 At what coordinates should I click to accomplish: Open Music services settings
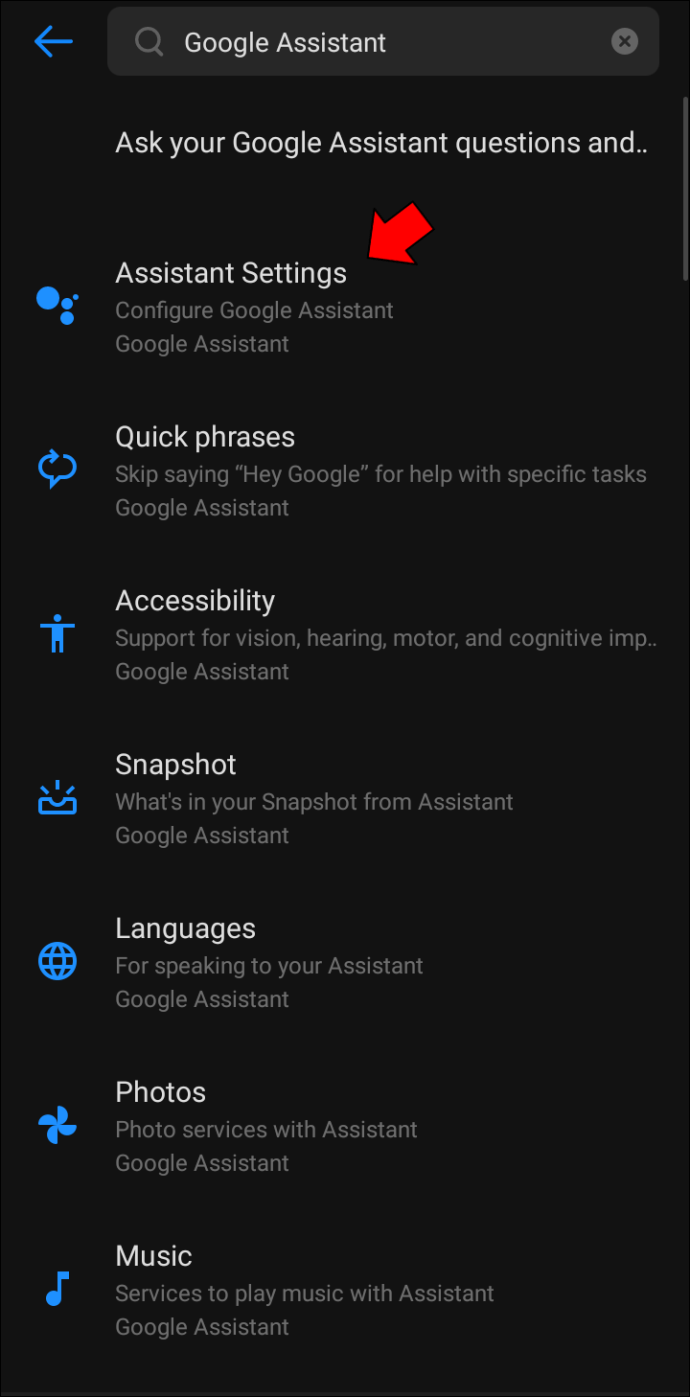point(153,1257)
